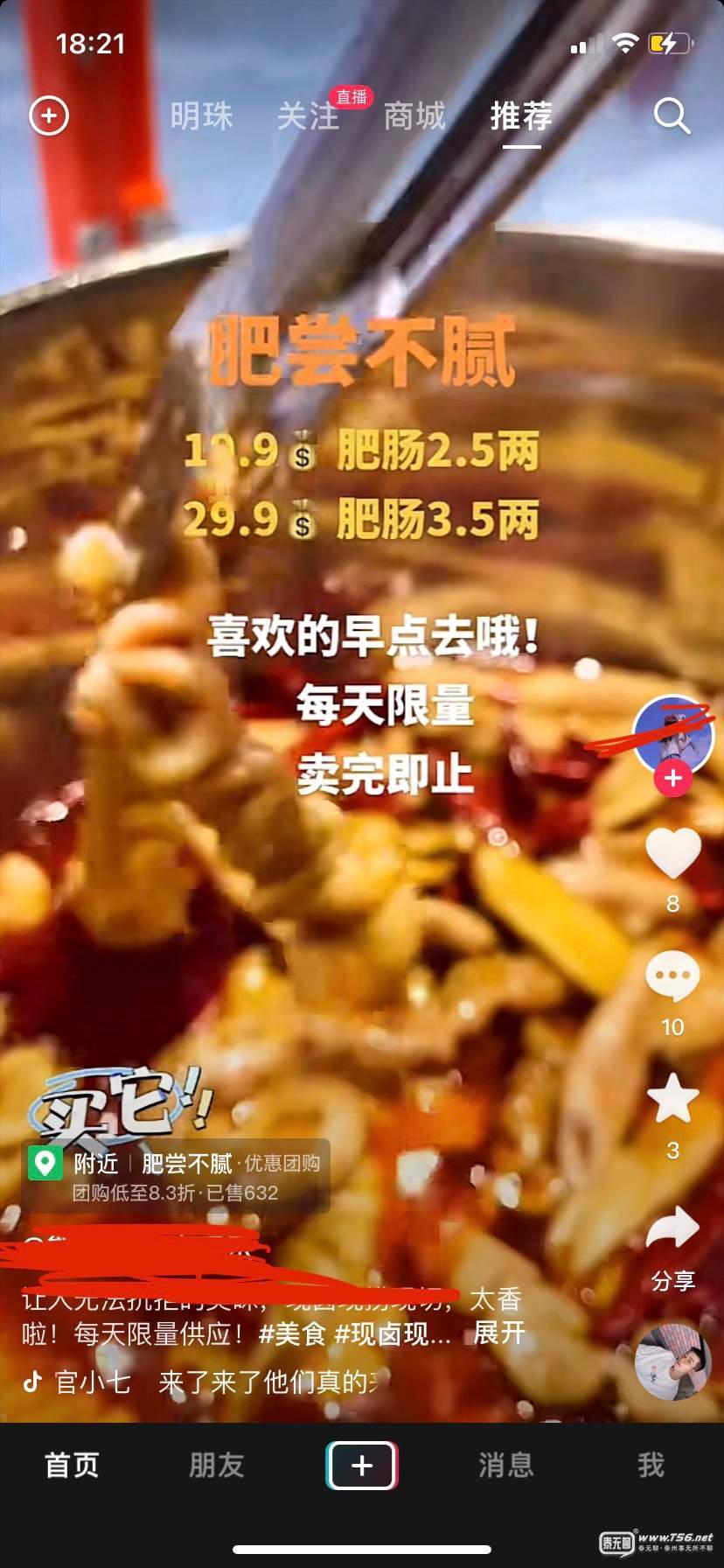Tap the plus circle icon at top left
The width and height of the screenshot is (724, 1568).
[x=49, y=115]
